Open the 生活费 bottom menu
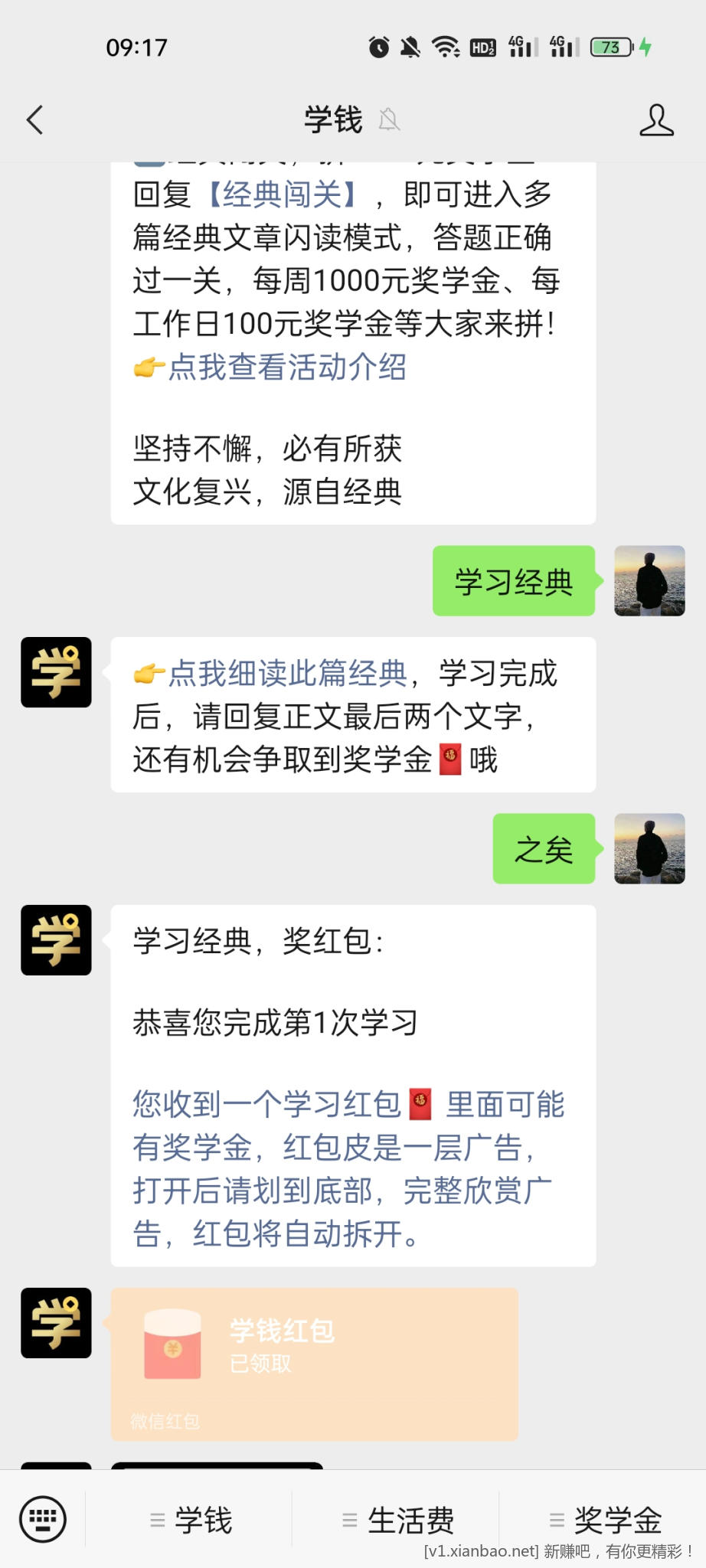 pos(398,1520)
